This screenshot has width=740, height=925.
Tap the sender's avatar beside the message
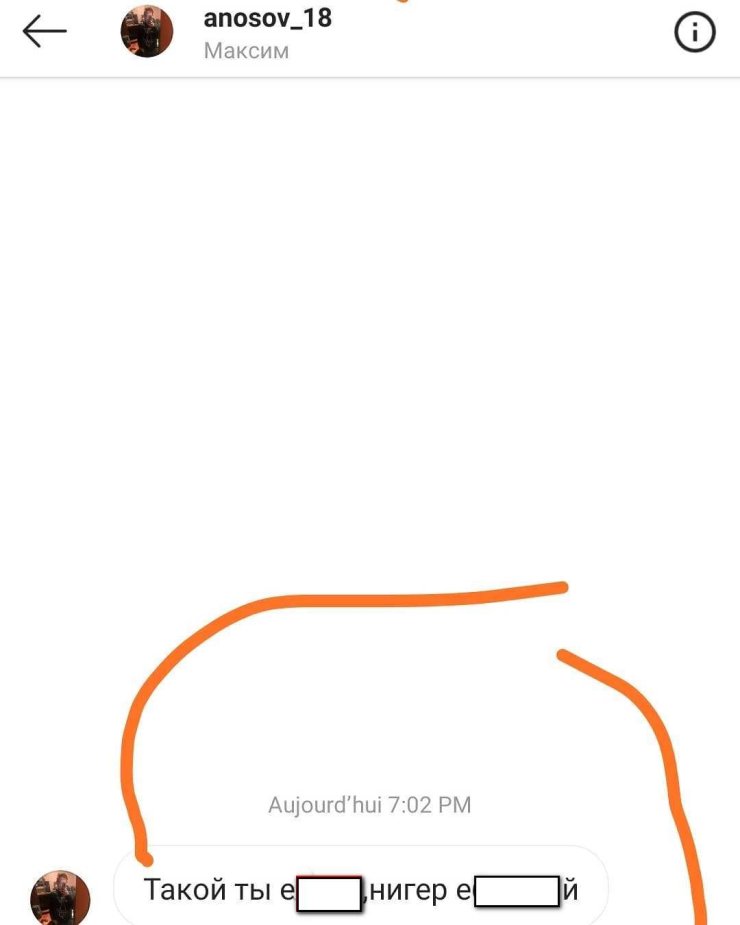pyautogui.click(x=61, y=897)
